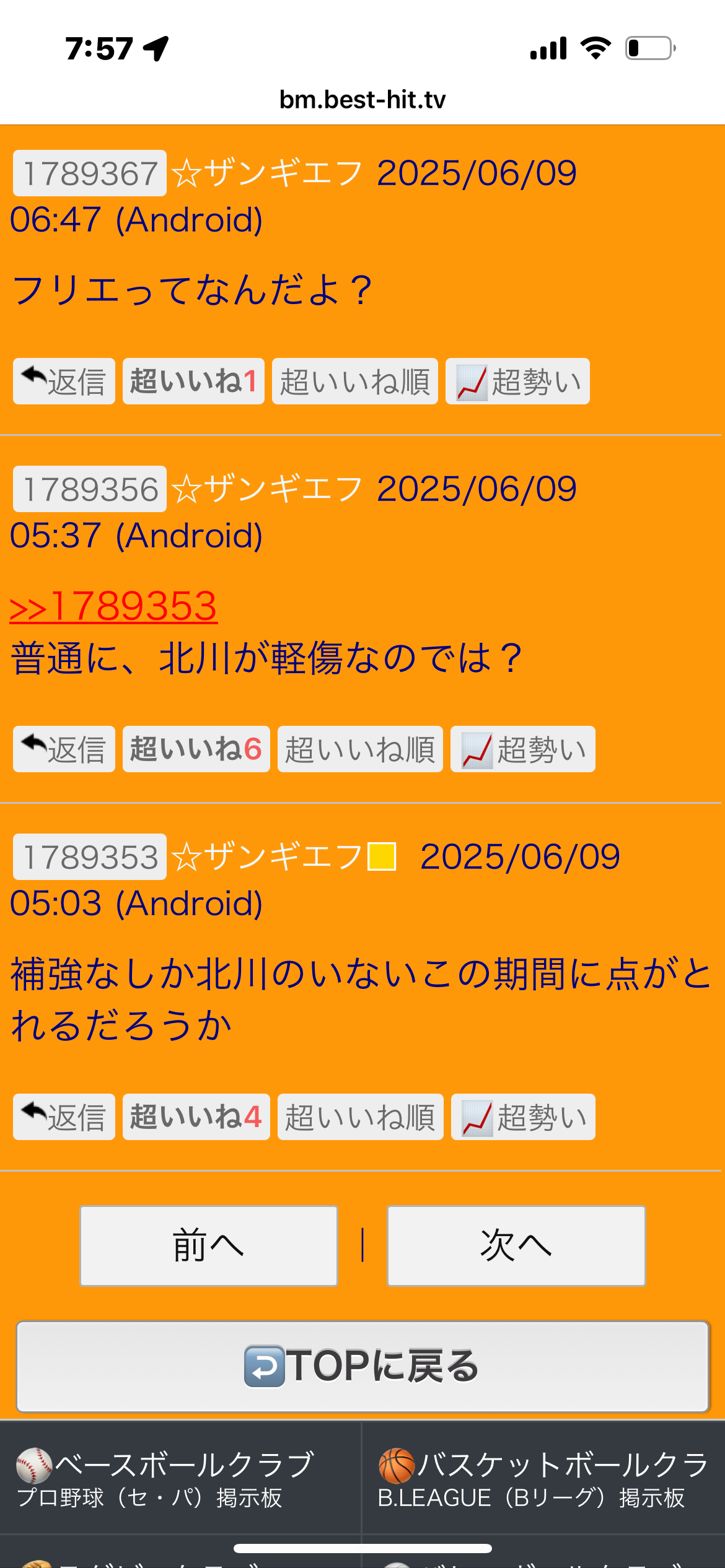This screenshot has width=725, height=1568.
Task: Reply to post 1789356
Action: 64,749
